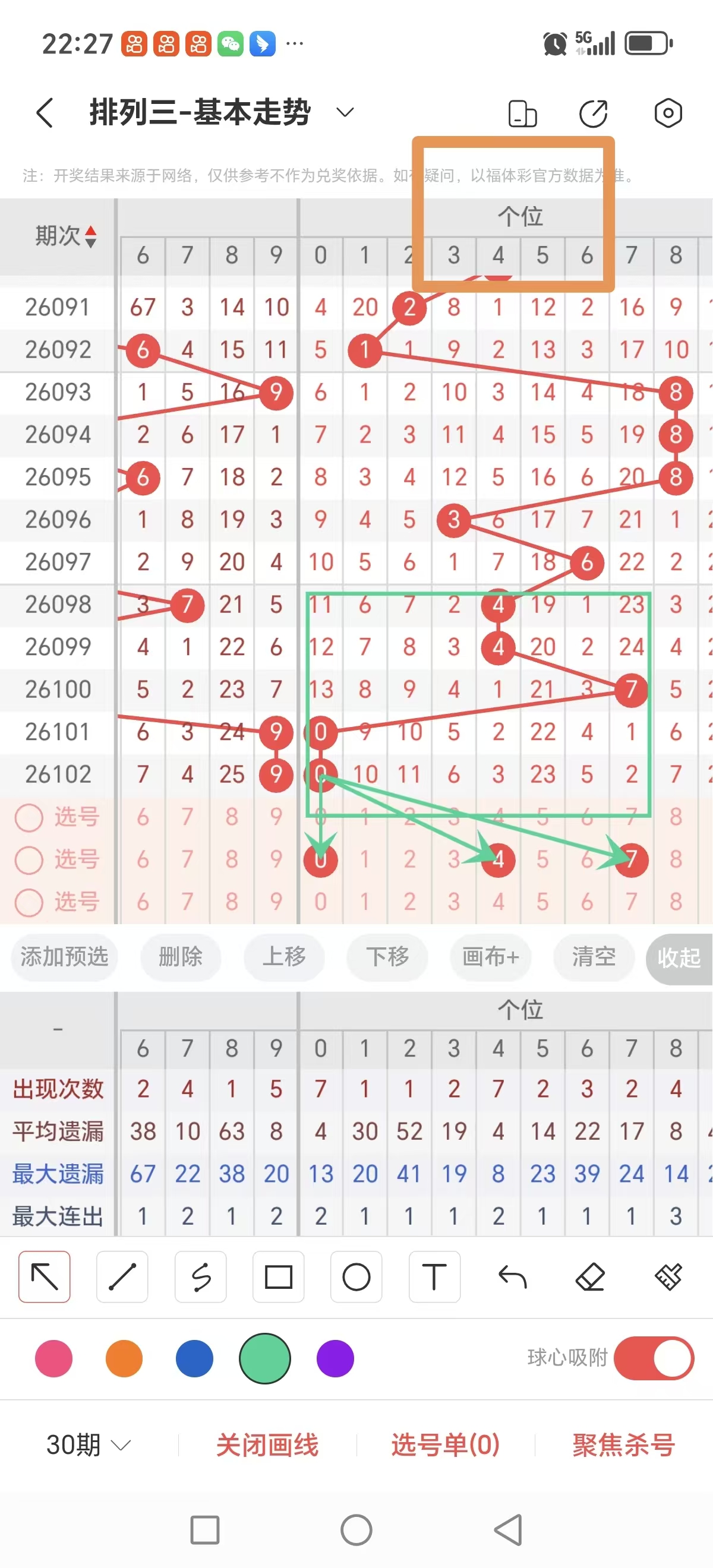Select the radio circle on the third 选号 row

point(29,902)
